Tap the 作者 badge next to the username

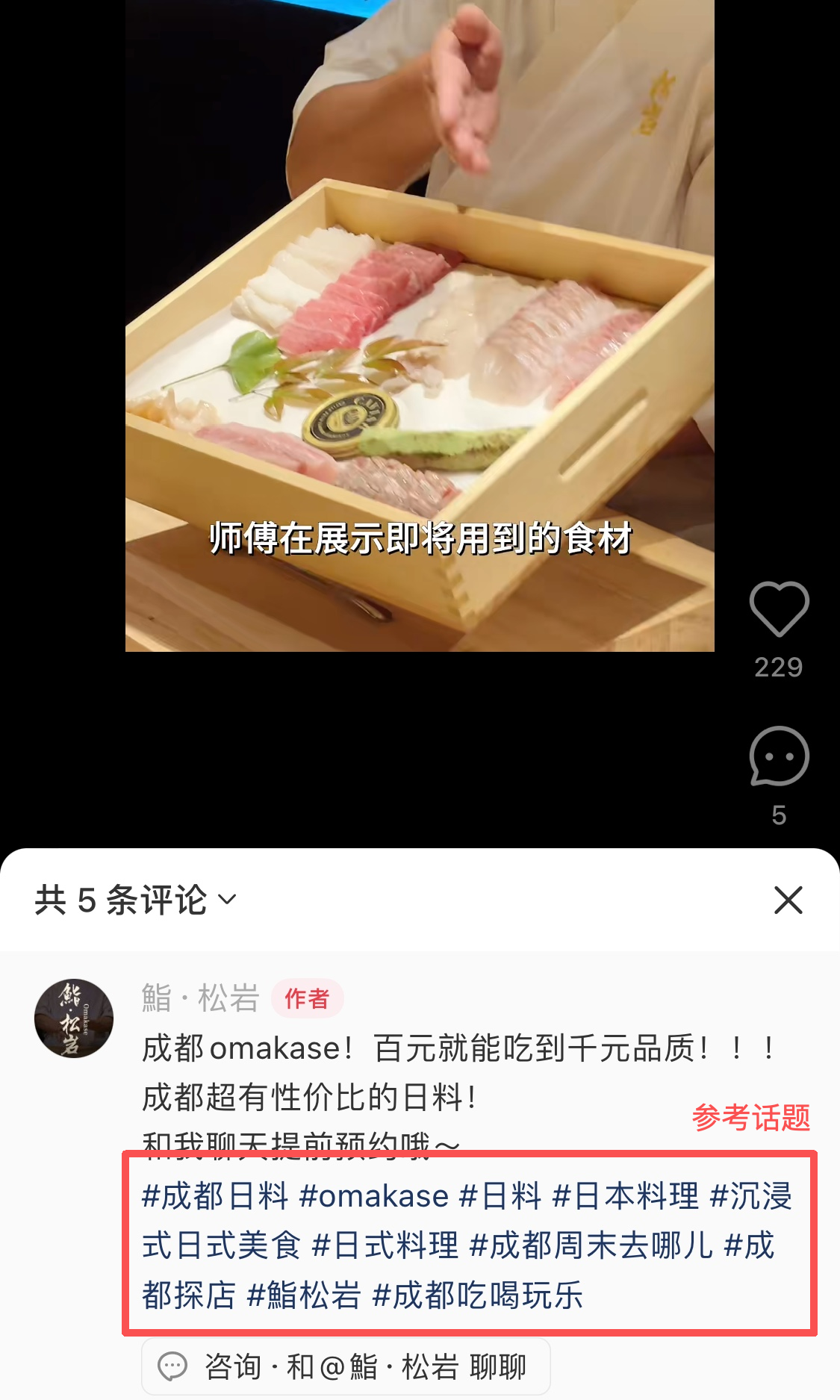[x=307, y=999]
